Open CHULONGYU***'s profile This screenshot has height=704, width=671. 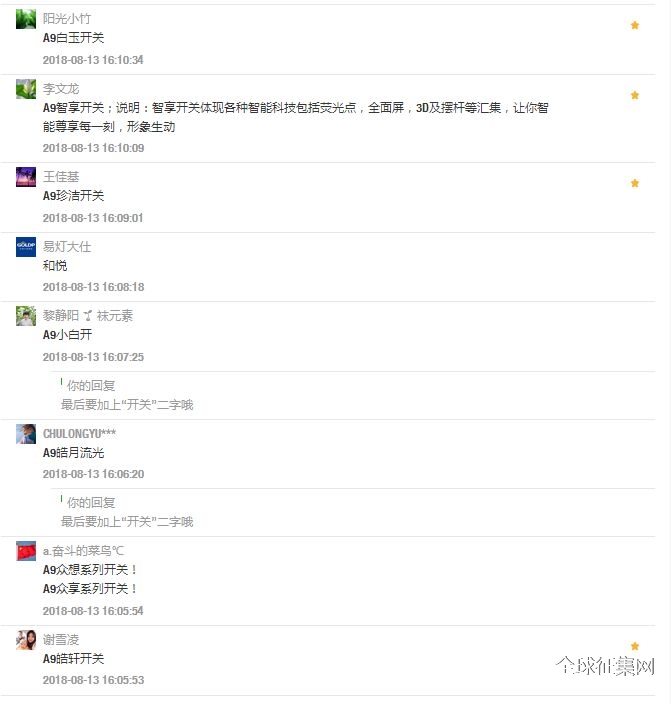[x=79, y=433]
